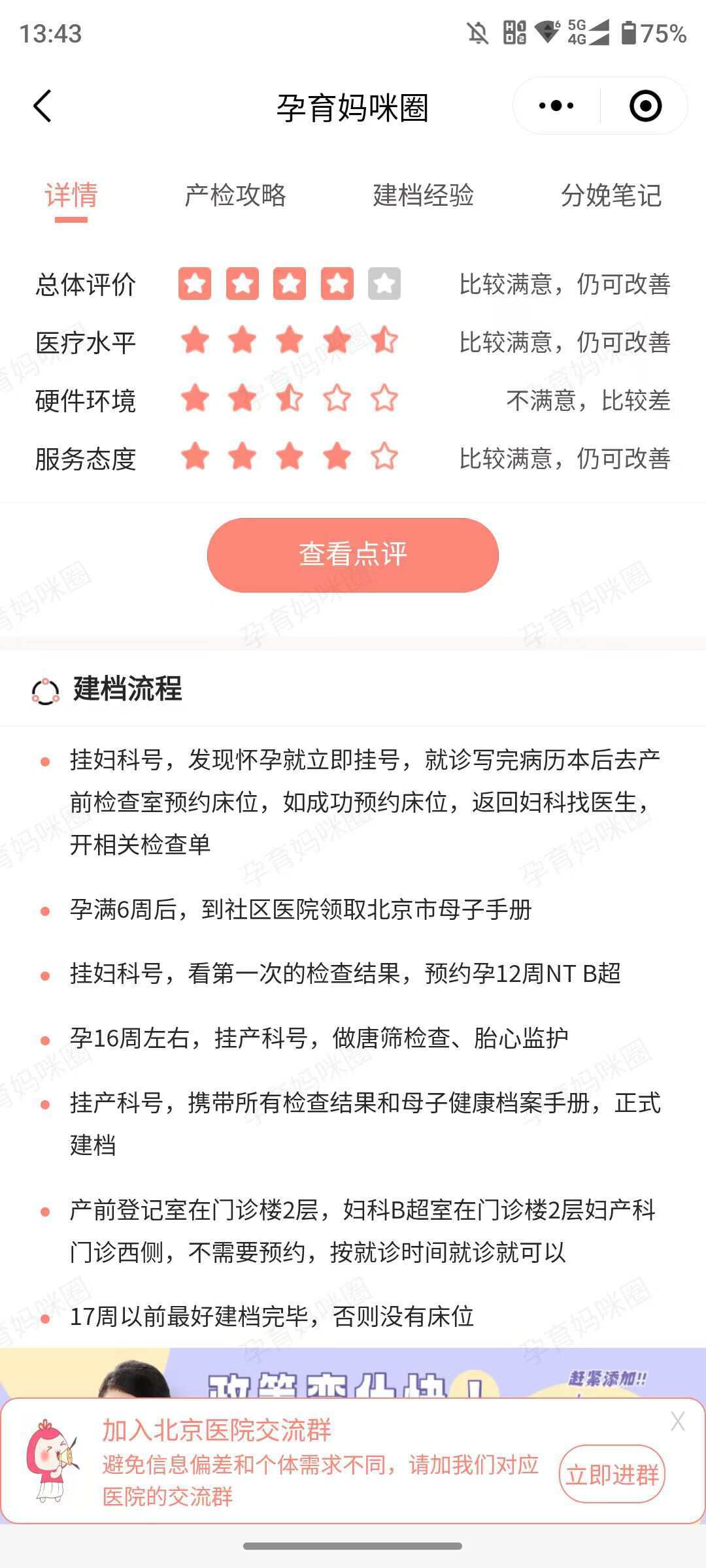Open the mini program more options menu

[556, 106]
